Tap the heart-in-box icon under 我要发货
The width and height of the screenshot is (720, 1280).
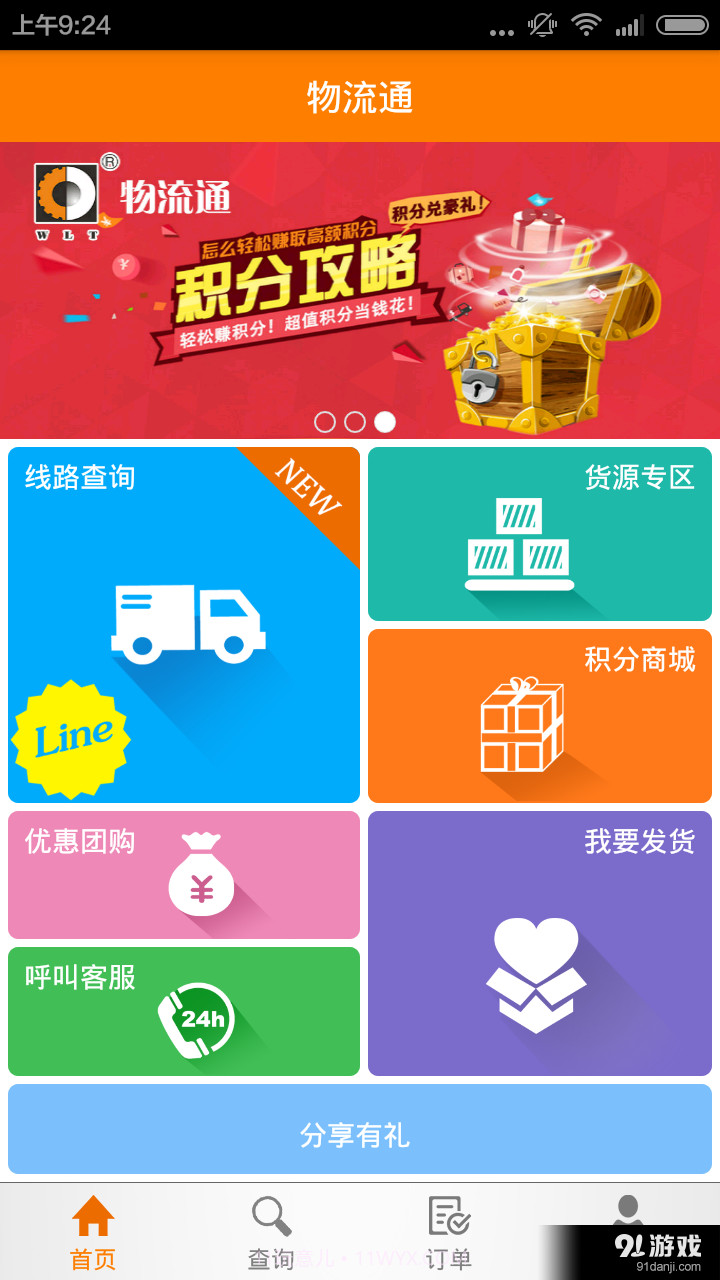[539, 966]
